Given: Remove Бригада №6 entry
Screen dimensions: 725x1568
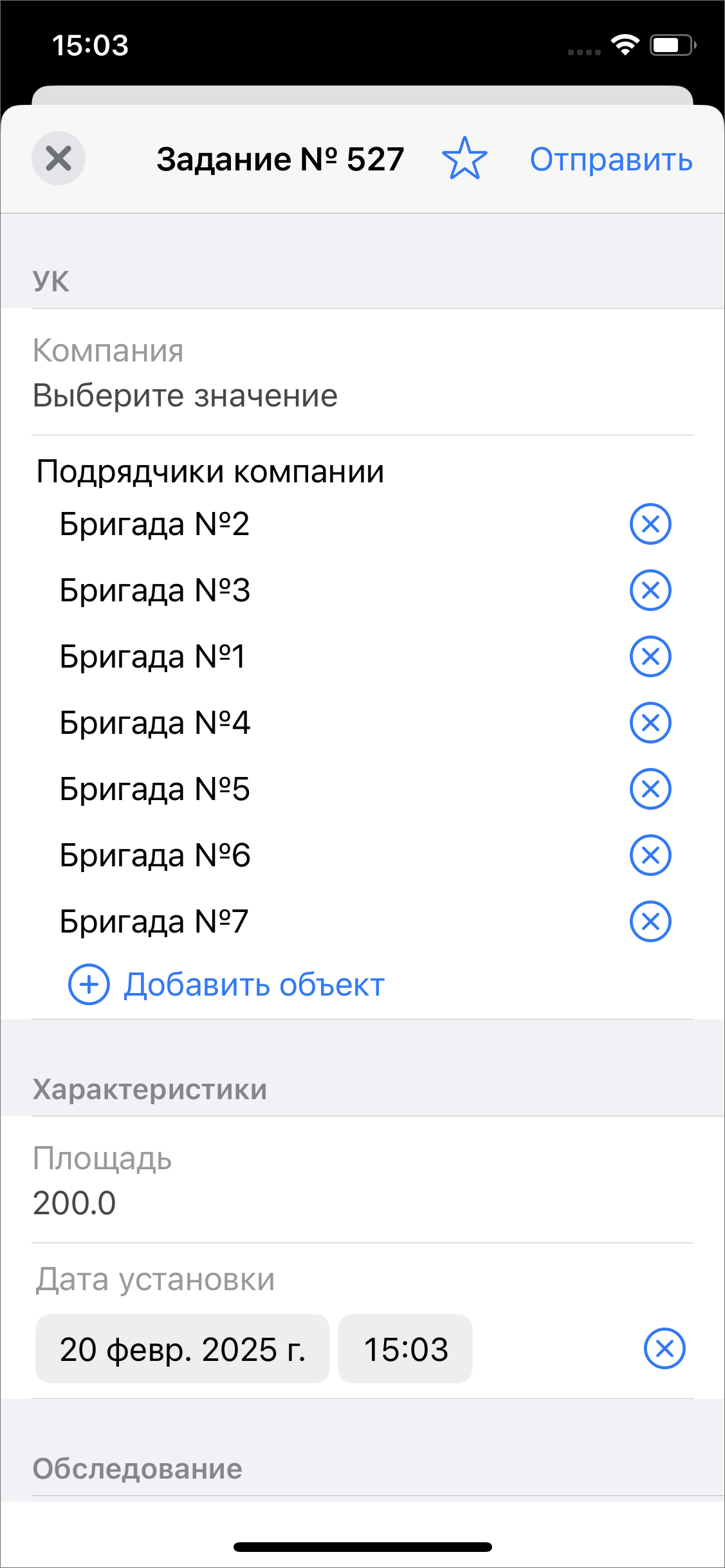Looking at the screenshot, I should [650, 855].
